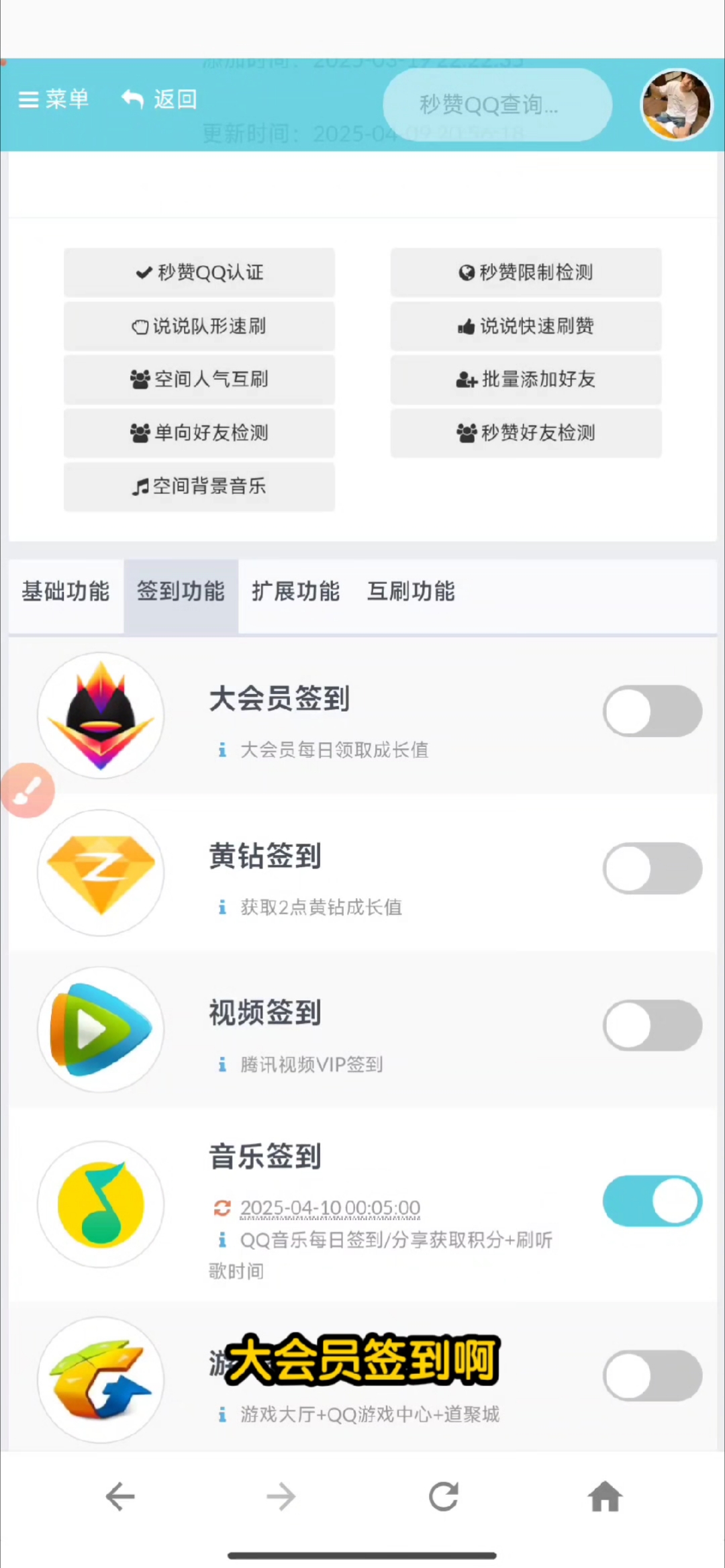This screenshot has height=1568, width=725.
Task: Switch to the 基础功能 tab
Action: 66,591
